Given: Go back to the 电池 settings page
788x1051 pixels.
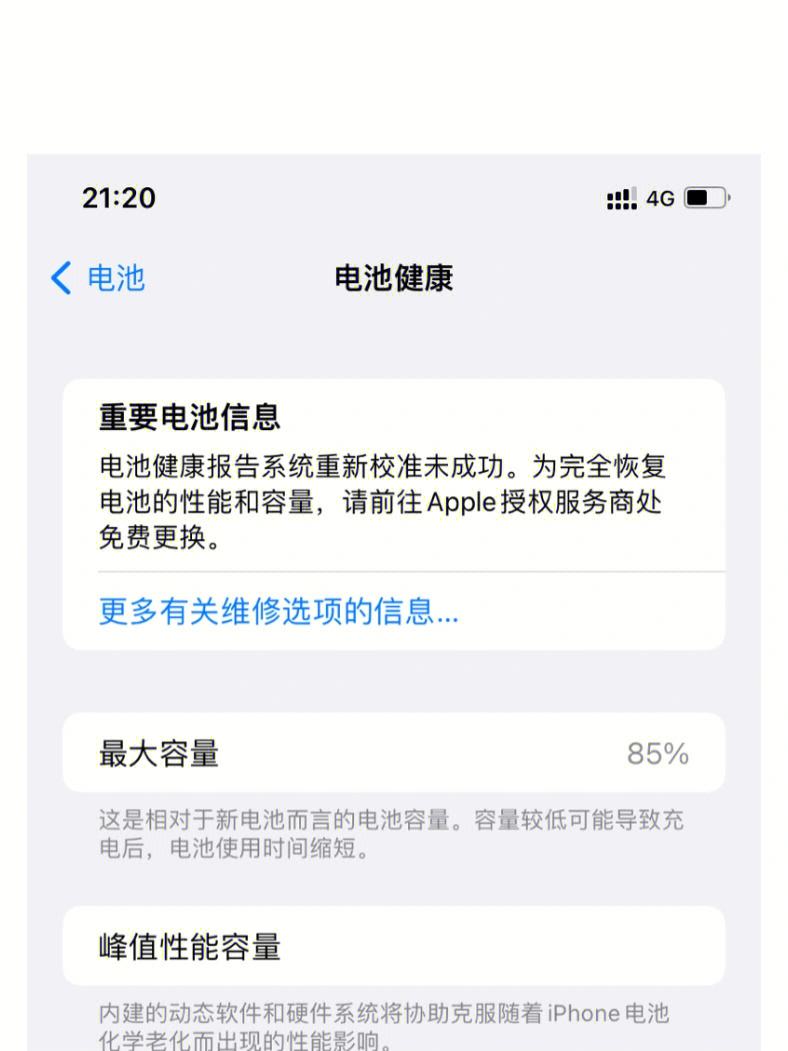Looking at the screenshot, I should (98, 278).
